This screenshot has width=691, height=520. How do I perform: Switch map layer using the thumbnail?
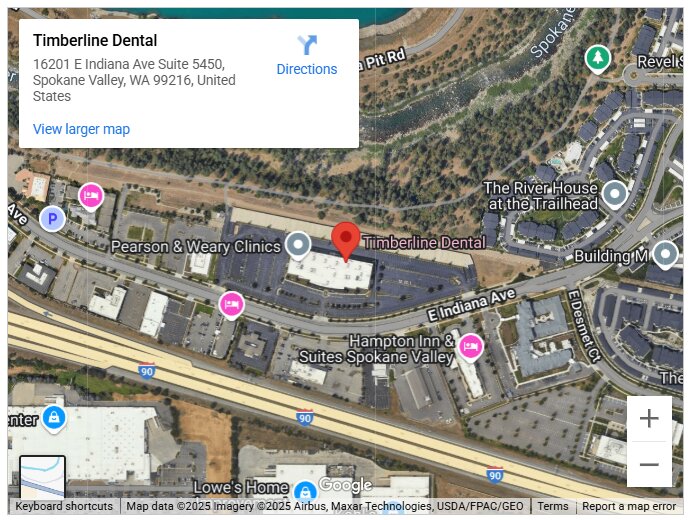pyautogui.click(x=42, y=478)
